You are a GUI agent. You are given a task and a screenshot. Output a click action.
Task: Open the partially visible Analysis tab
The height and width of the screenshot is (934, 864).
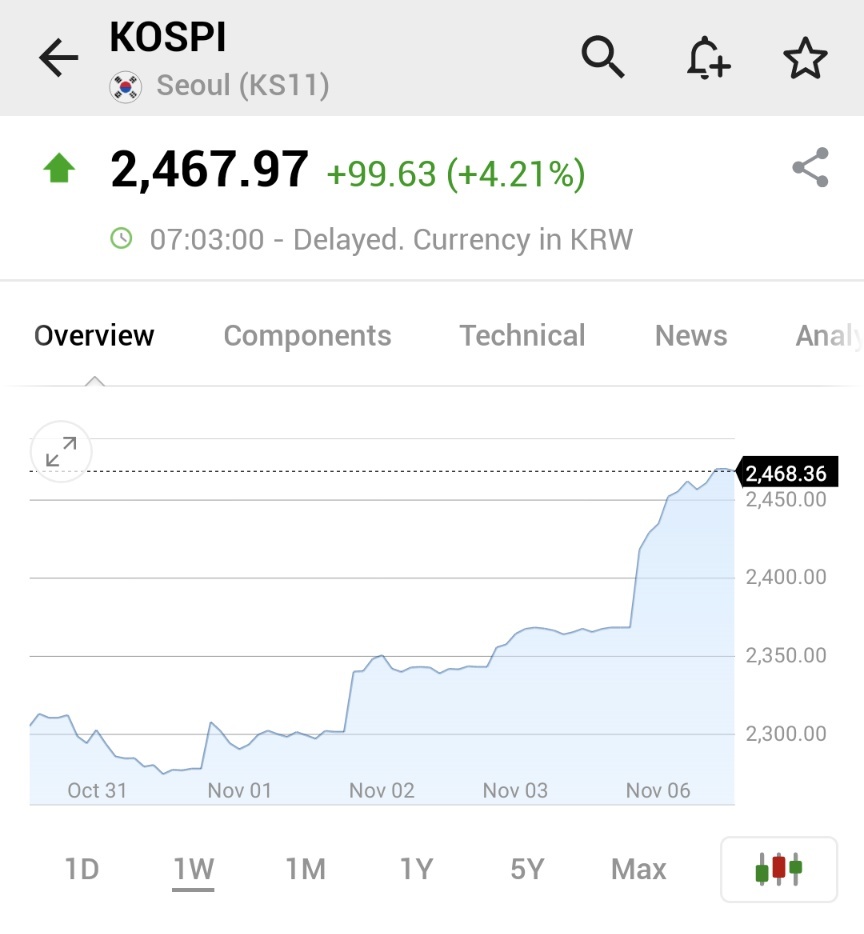tap(828, 336)
